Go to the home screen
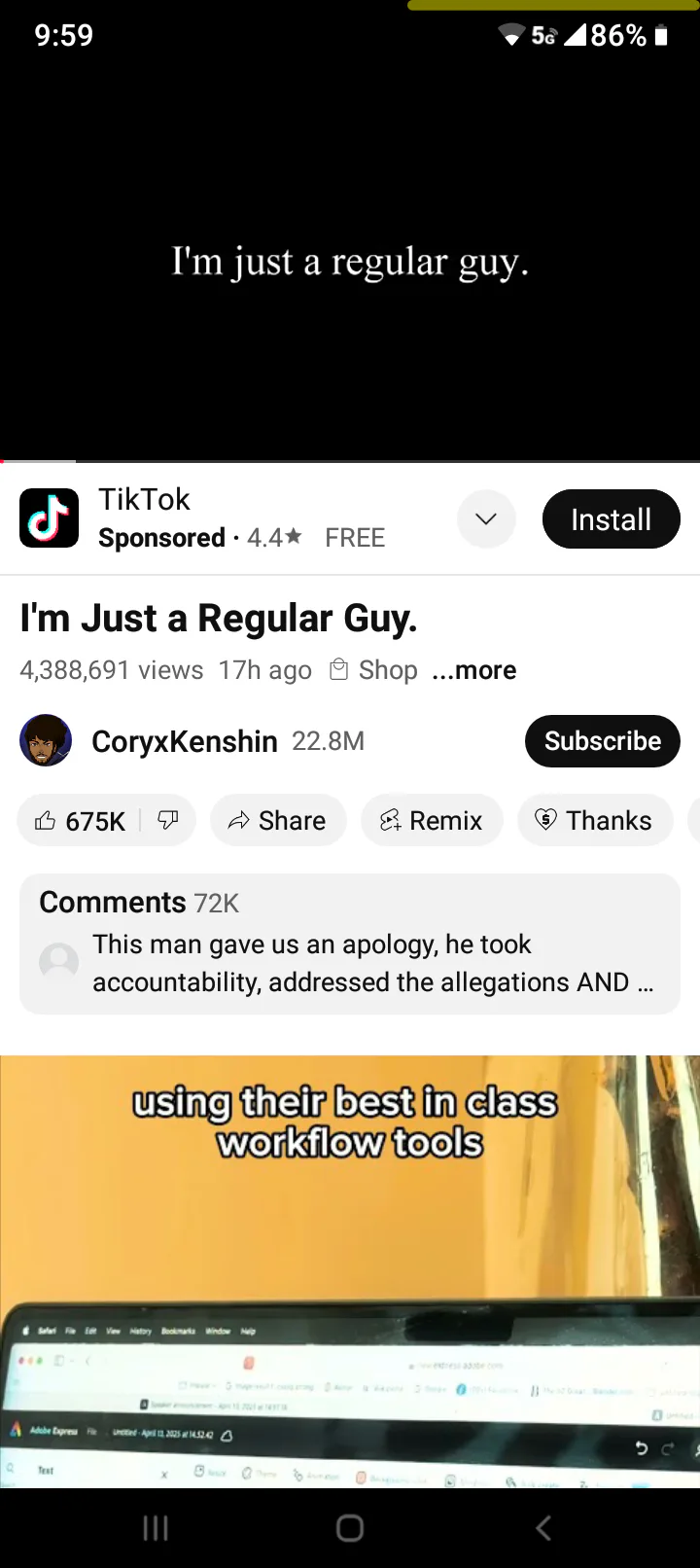This screenshot has height=1568, width=700. coord(350,1528)
